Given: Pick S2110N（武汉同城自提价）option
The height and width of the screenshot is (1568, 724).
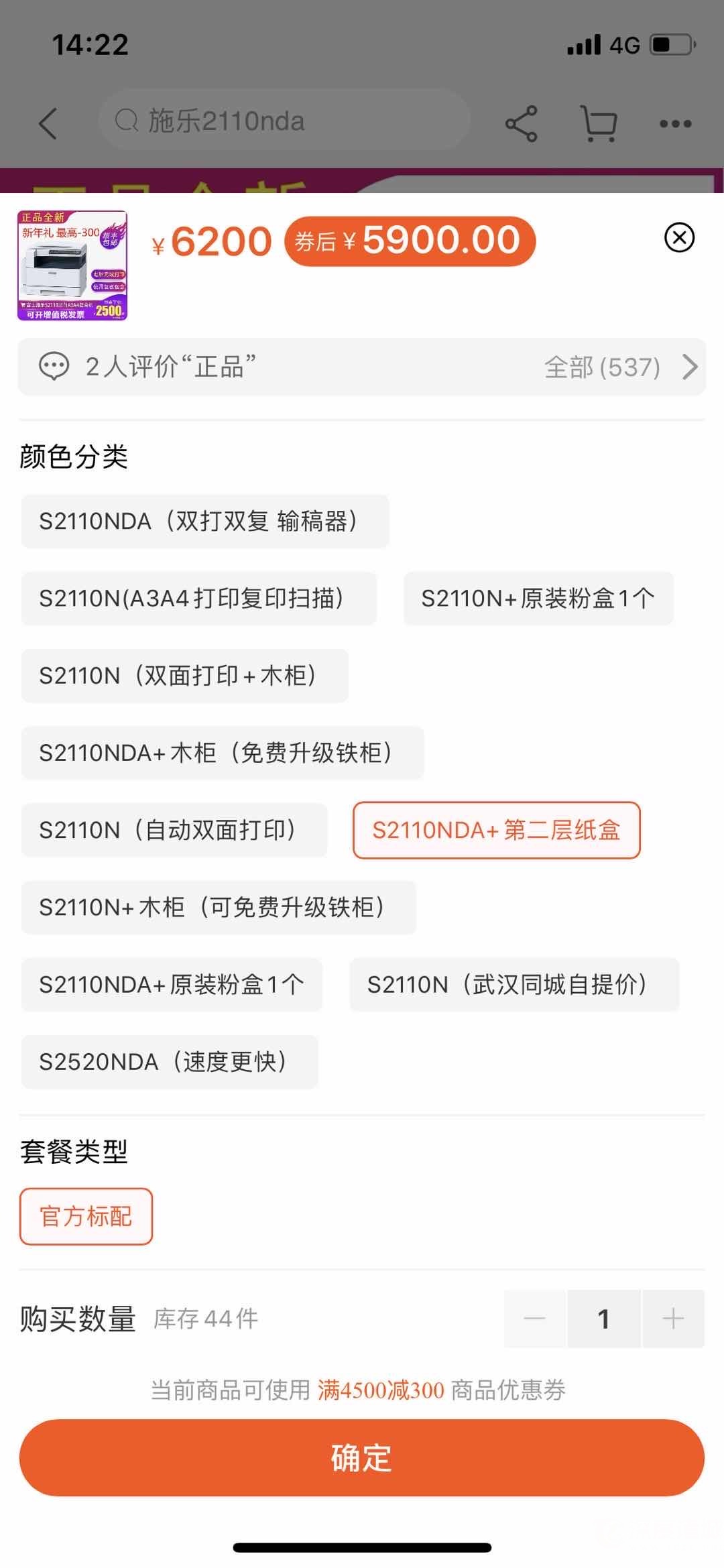Looking at the screenshot, I should click(514, 985).
